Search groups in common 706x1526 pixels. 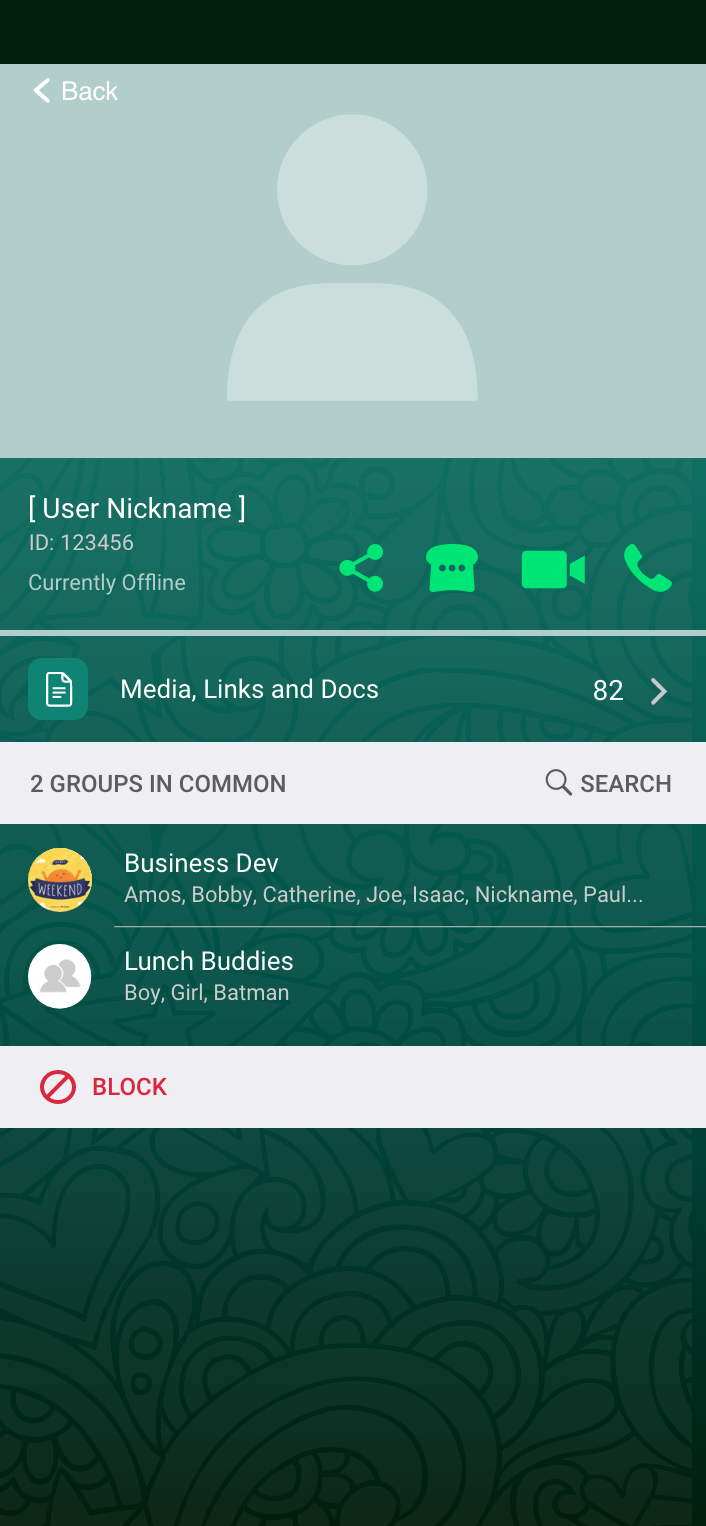click(608, 783)
